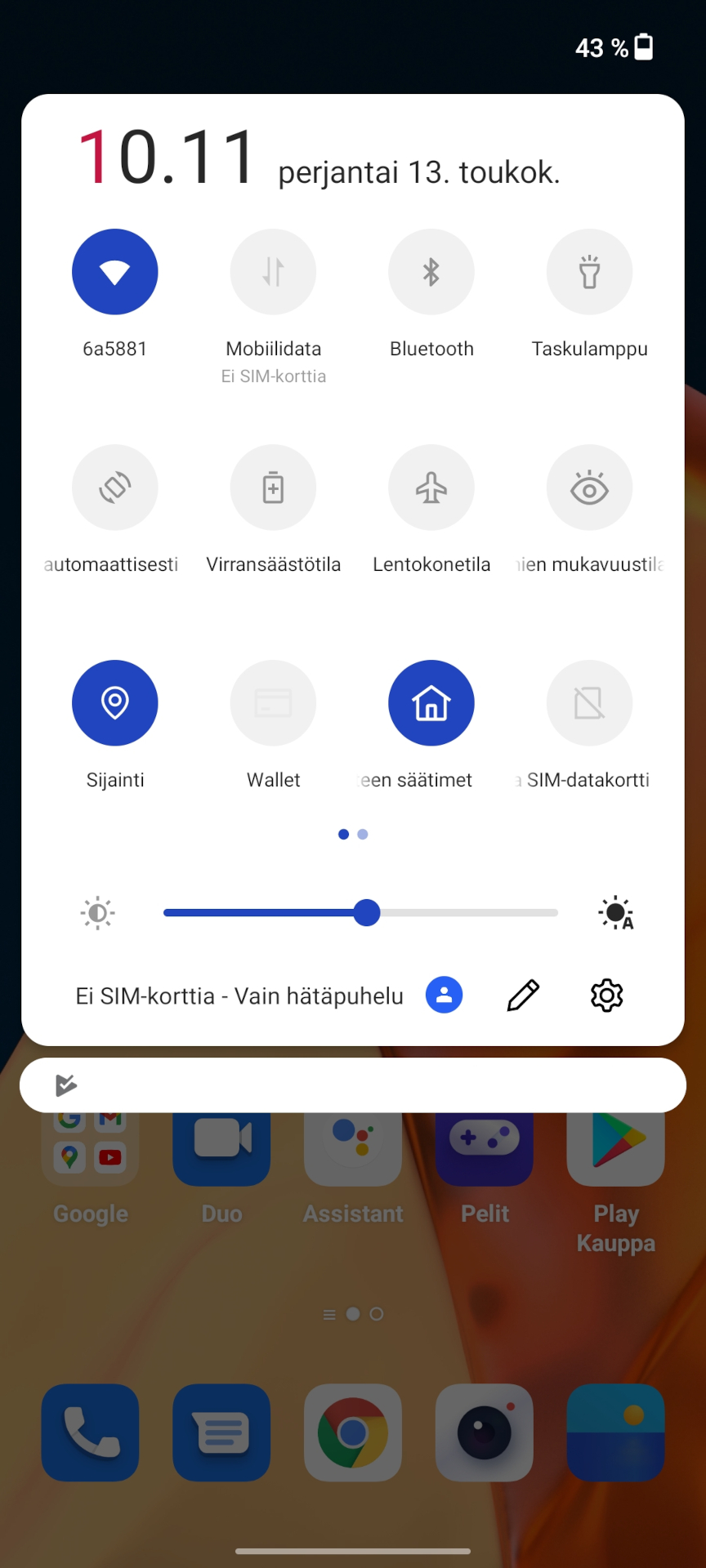Screen dimensions: 706x1568
Task: Toggle the auto-rotate tile
Action: point(115,488)
